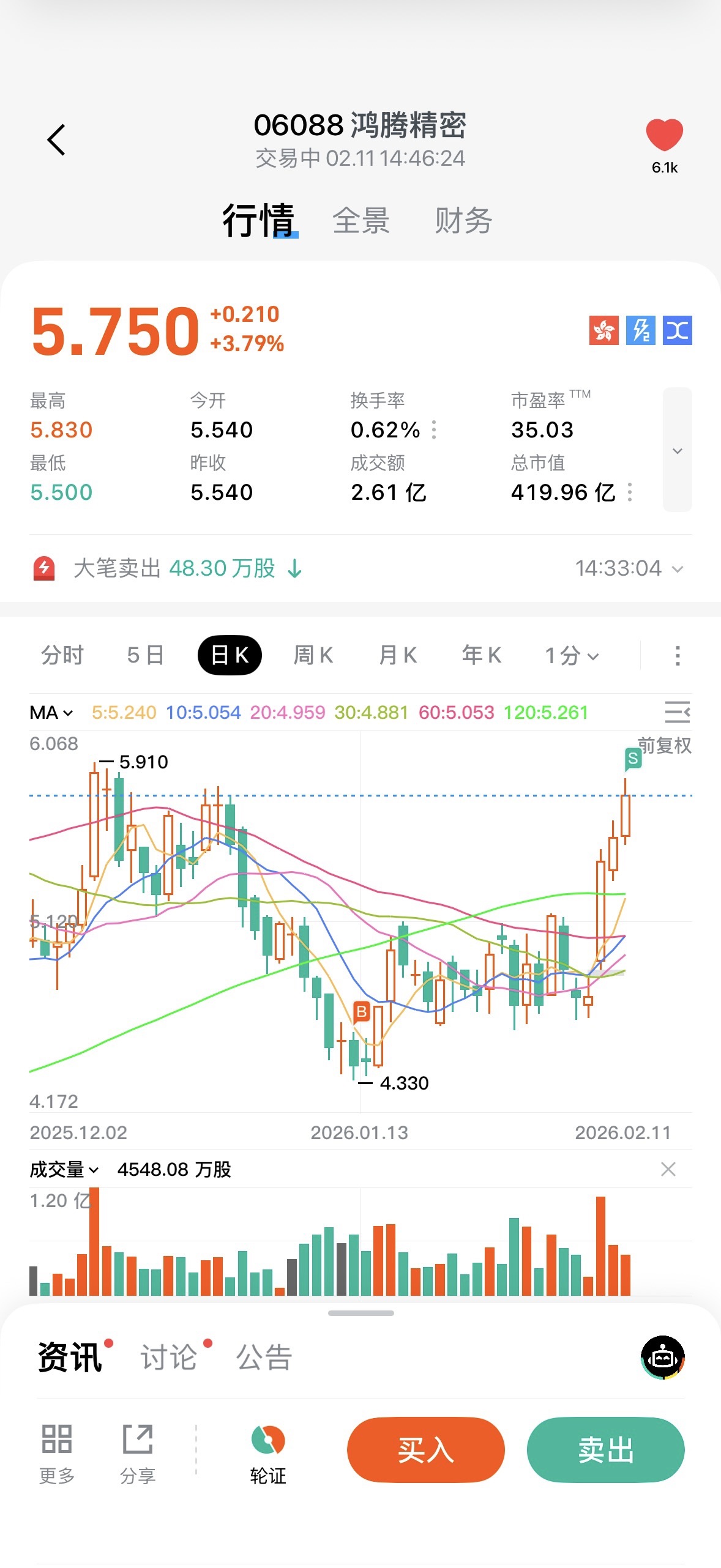721x1568 pixels.
Task: Switch to the 公告 tab
Action: (x=264, y=1358)
